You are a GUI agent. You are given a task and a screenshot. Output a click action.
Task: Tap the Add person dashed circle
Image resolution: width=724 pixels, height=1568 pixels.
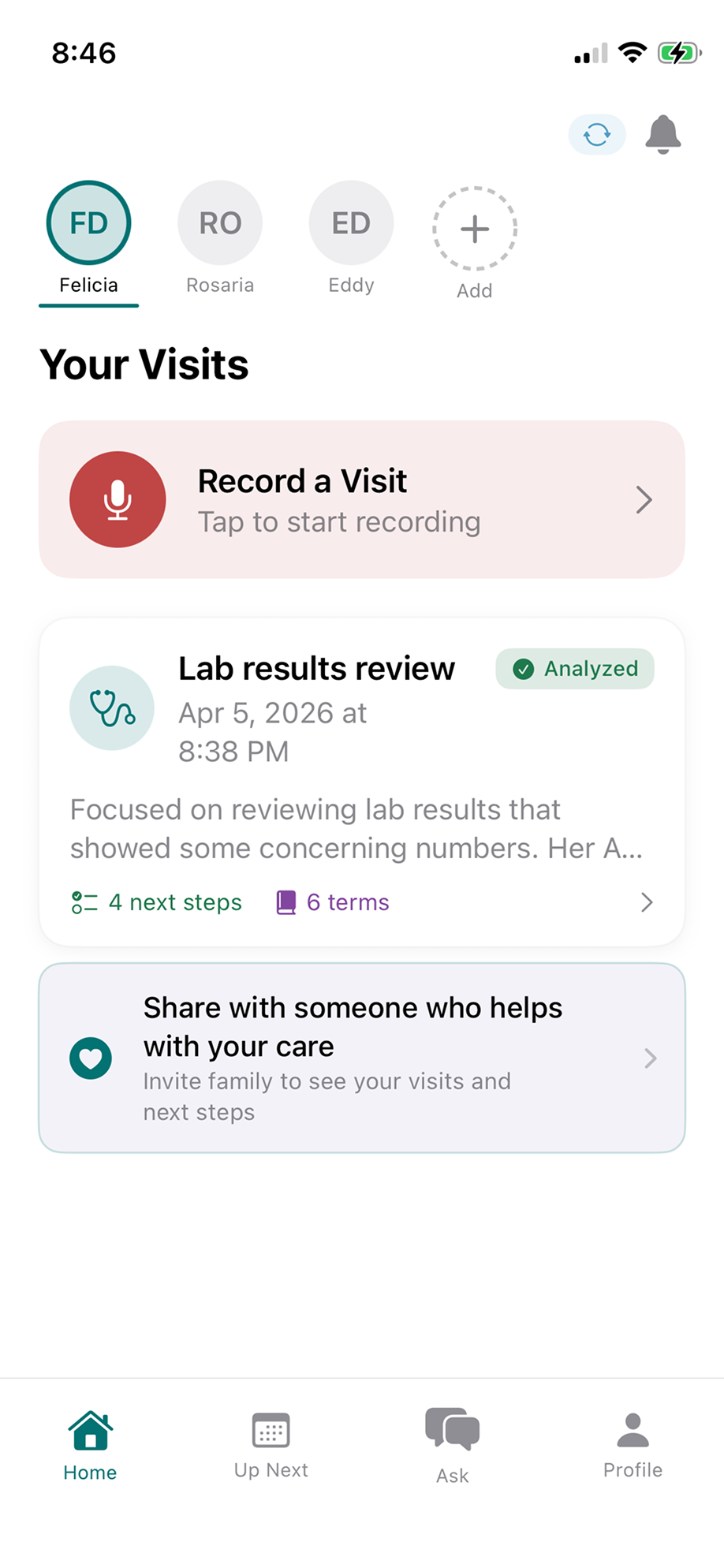(x=474, y=230)
